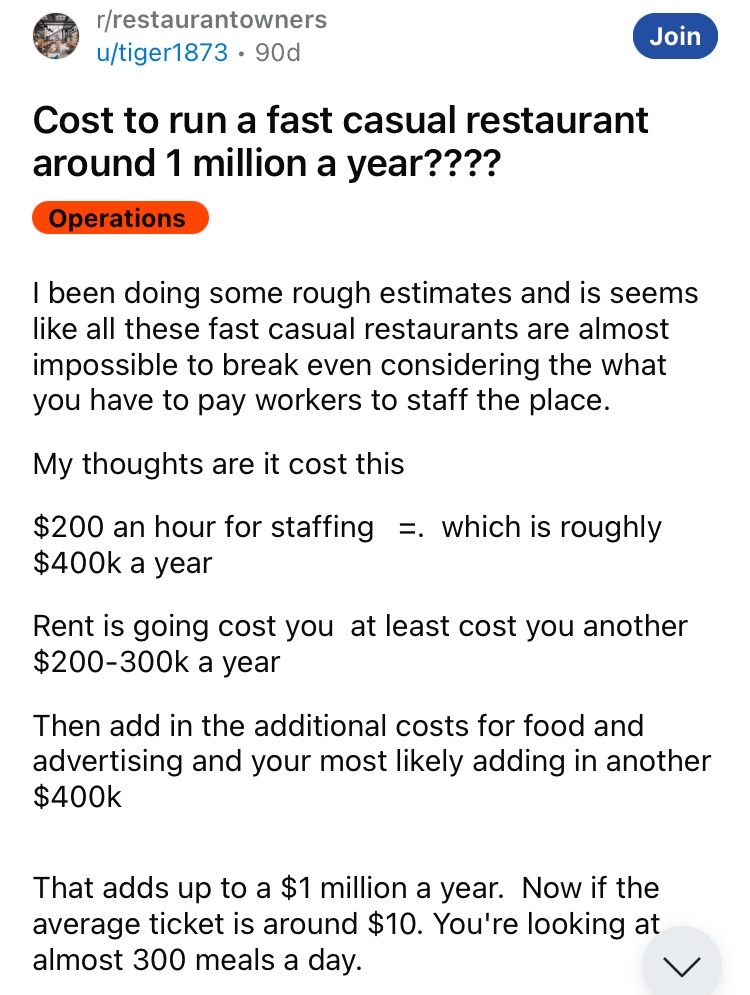The image size is (750, 995).
Task: View u/tiger1873's profile
Action: [x=162, y=52]
